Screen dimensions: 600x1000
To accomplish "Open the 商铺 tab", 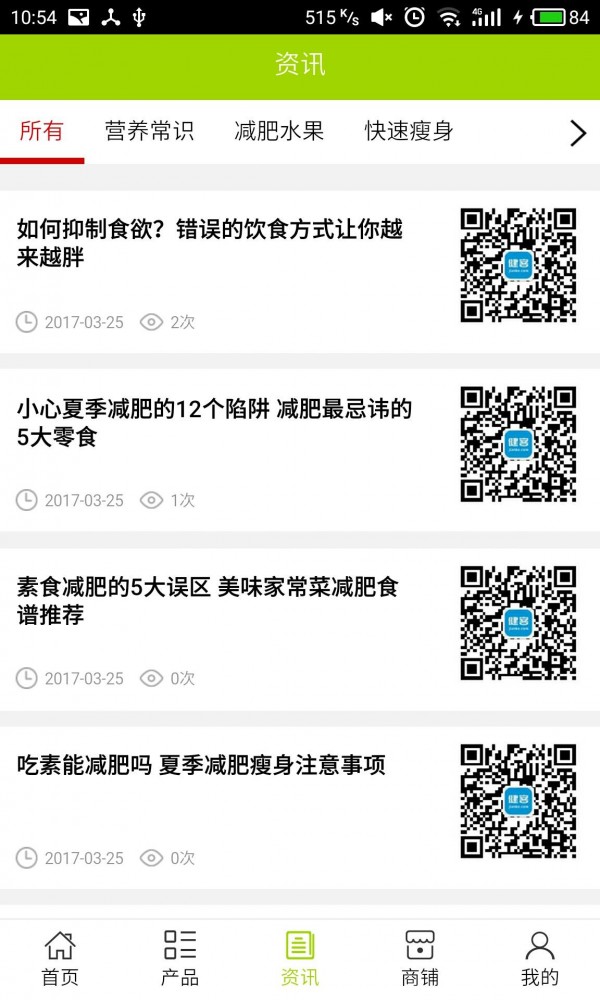I will [x=420, y=958].
